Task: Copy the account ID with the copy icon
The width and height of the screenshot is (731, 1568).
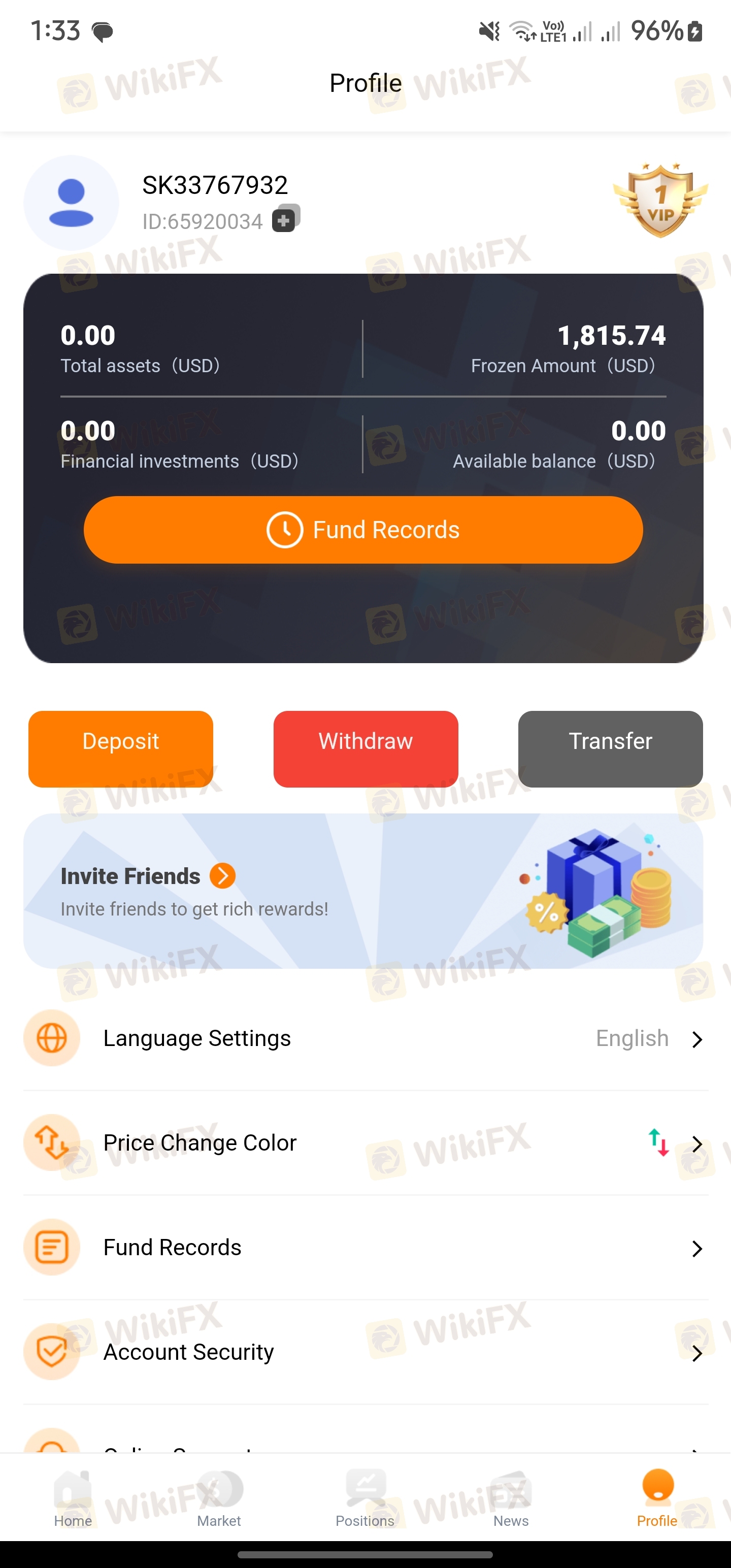Action: (285, 218)
